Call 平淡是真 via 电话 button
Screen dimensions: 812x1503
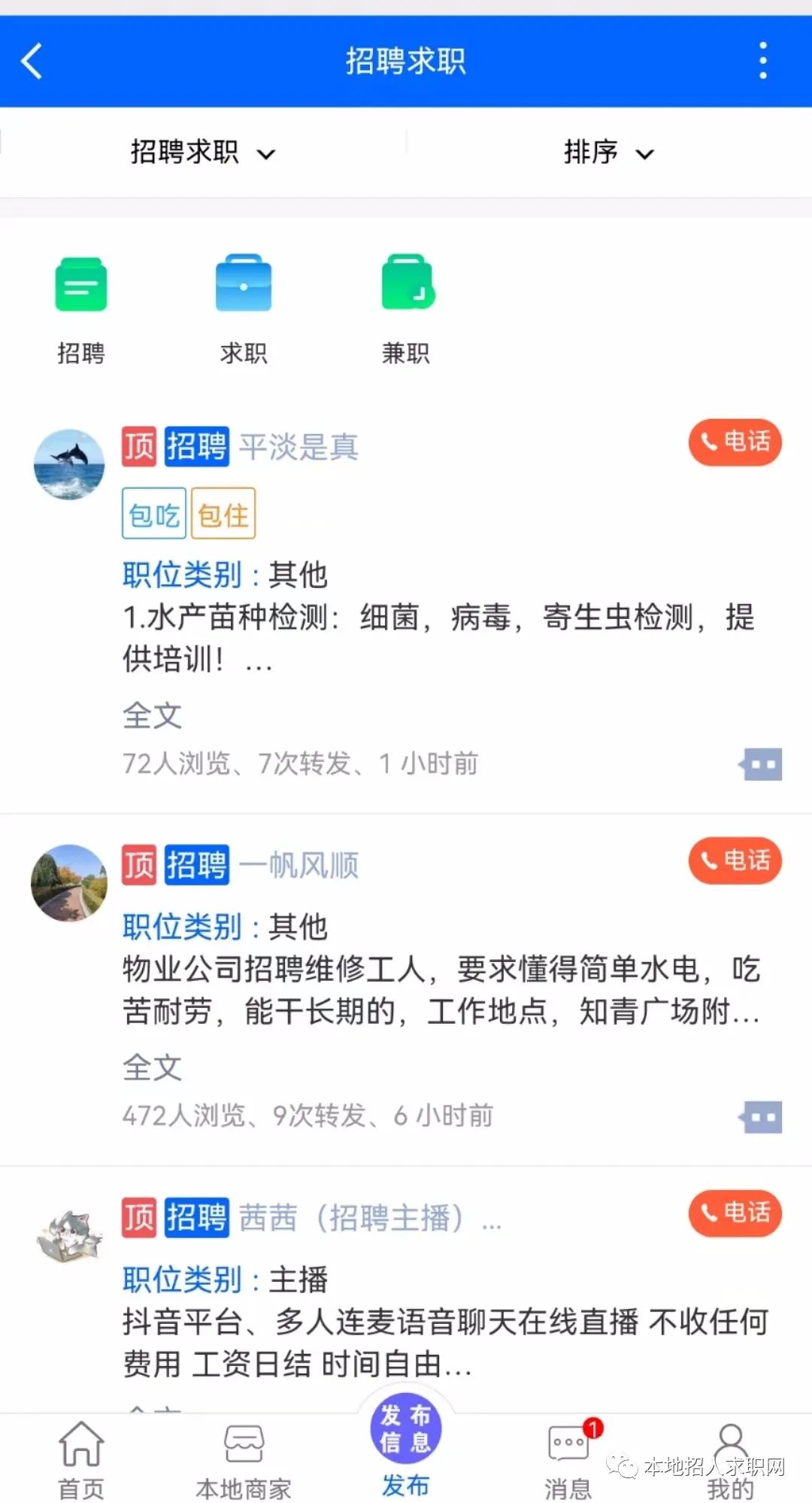[x=735, y=442]
